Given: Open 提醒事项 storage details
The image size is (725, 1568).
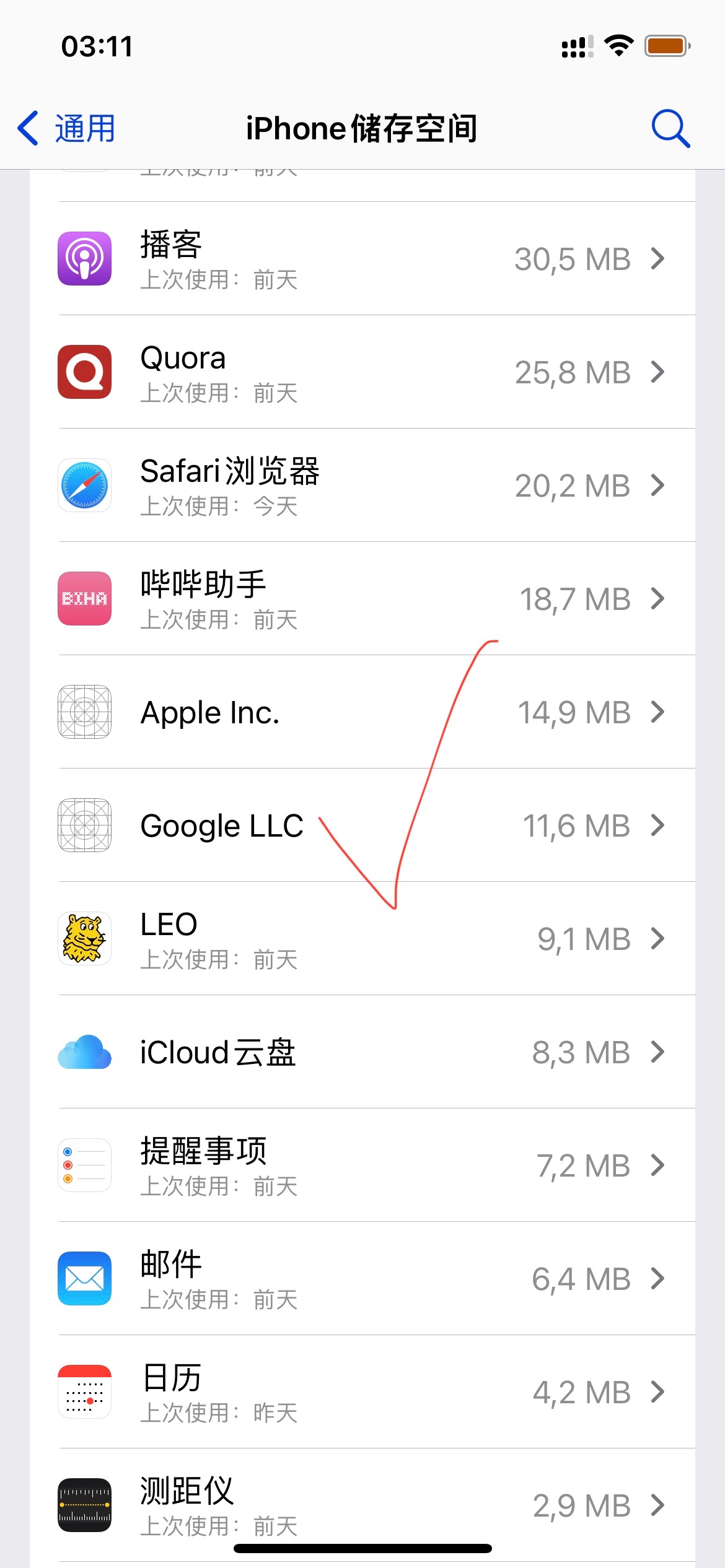Looking at the screenshot, I should click(362, 1165).
